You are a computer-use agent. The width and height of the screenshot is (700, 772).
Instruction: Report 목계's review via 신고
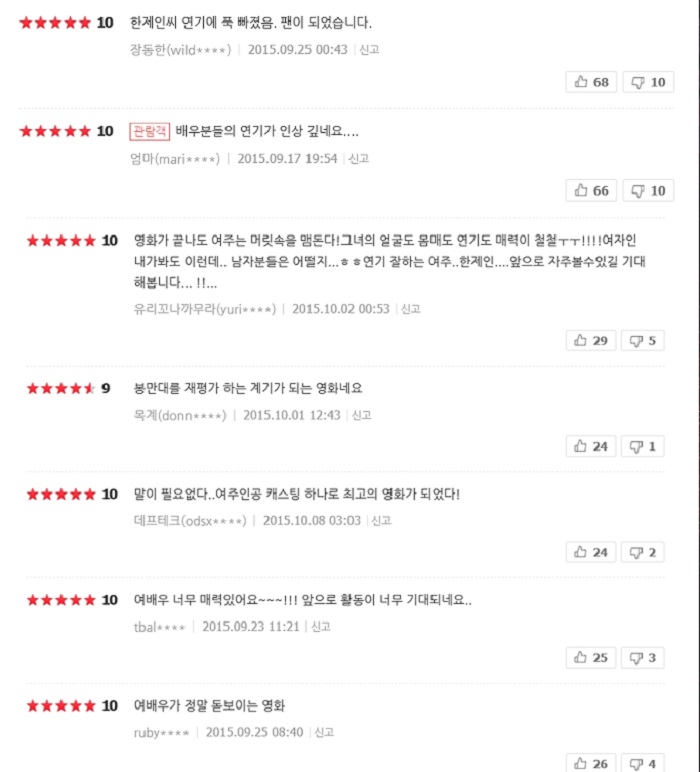tap(361, 415)
